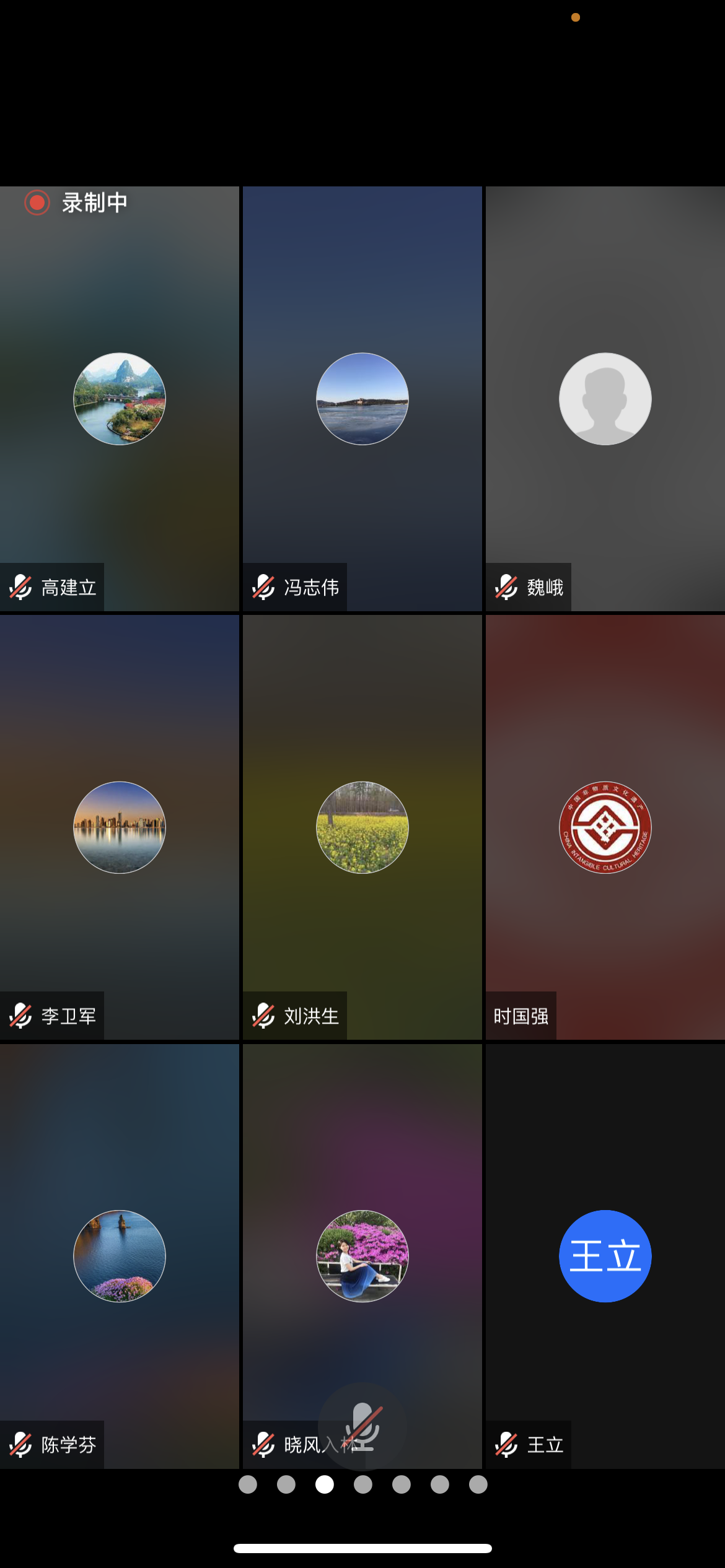Select 刘洪生's participant tile
The height and width of the screenshot is (1568, 725).
(362, 827)
